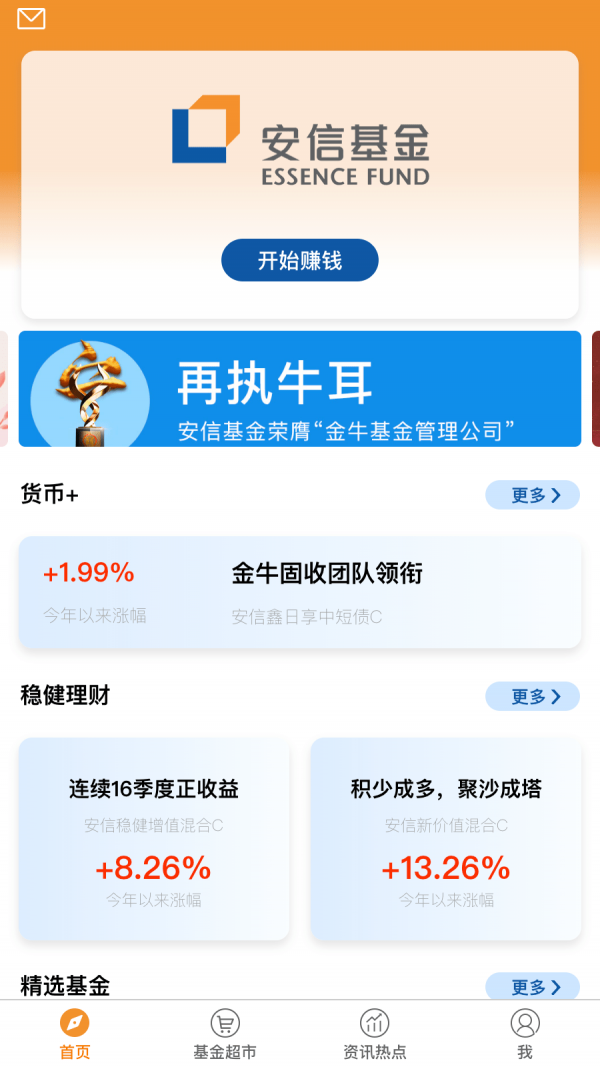Open the messages envelope icon

[31, 18]
